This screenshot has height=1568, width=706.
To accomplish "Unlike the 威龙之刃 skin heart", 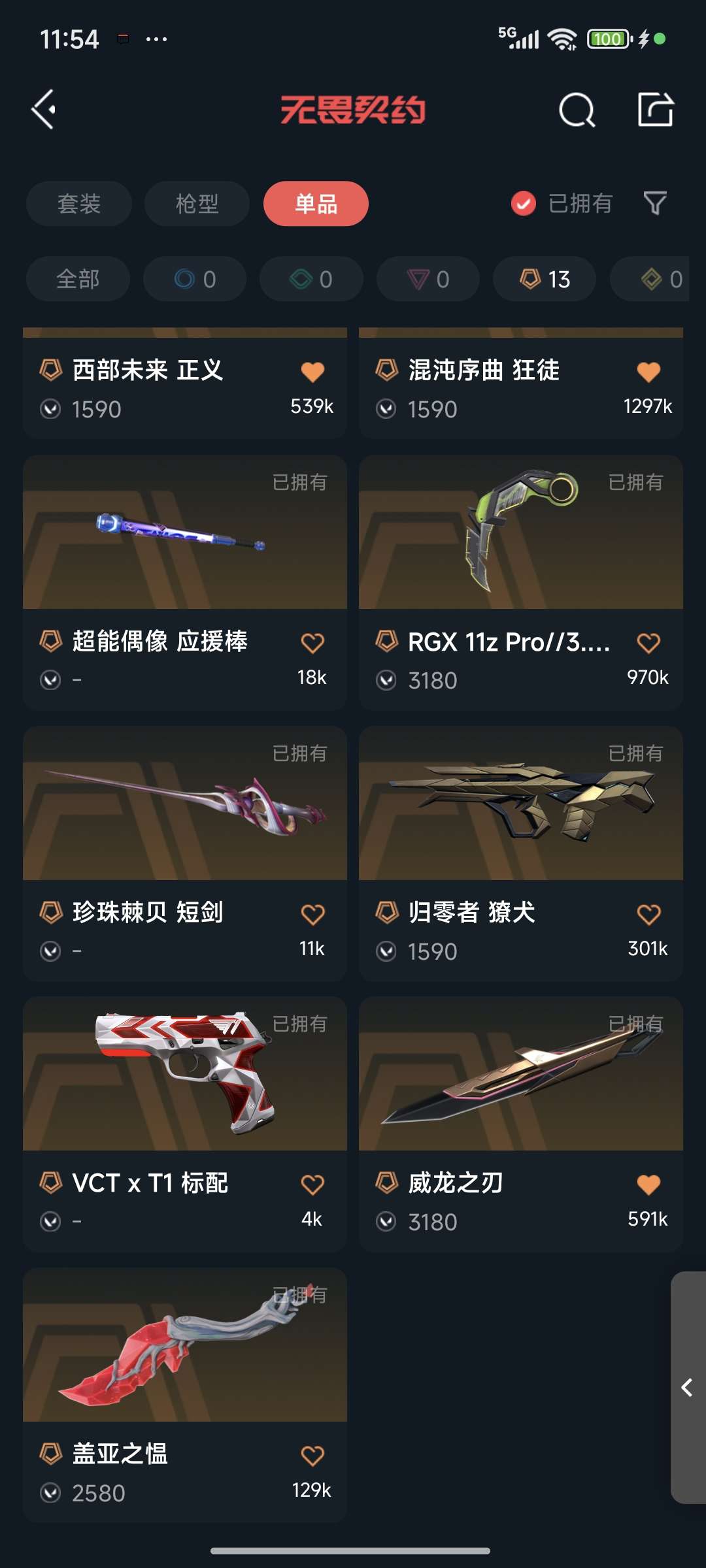I will click(x=648, y=1184).
